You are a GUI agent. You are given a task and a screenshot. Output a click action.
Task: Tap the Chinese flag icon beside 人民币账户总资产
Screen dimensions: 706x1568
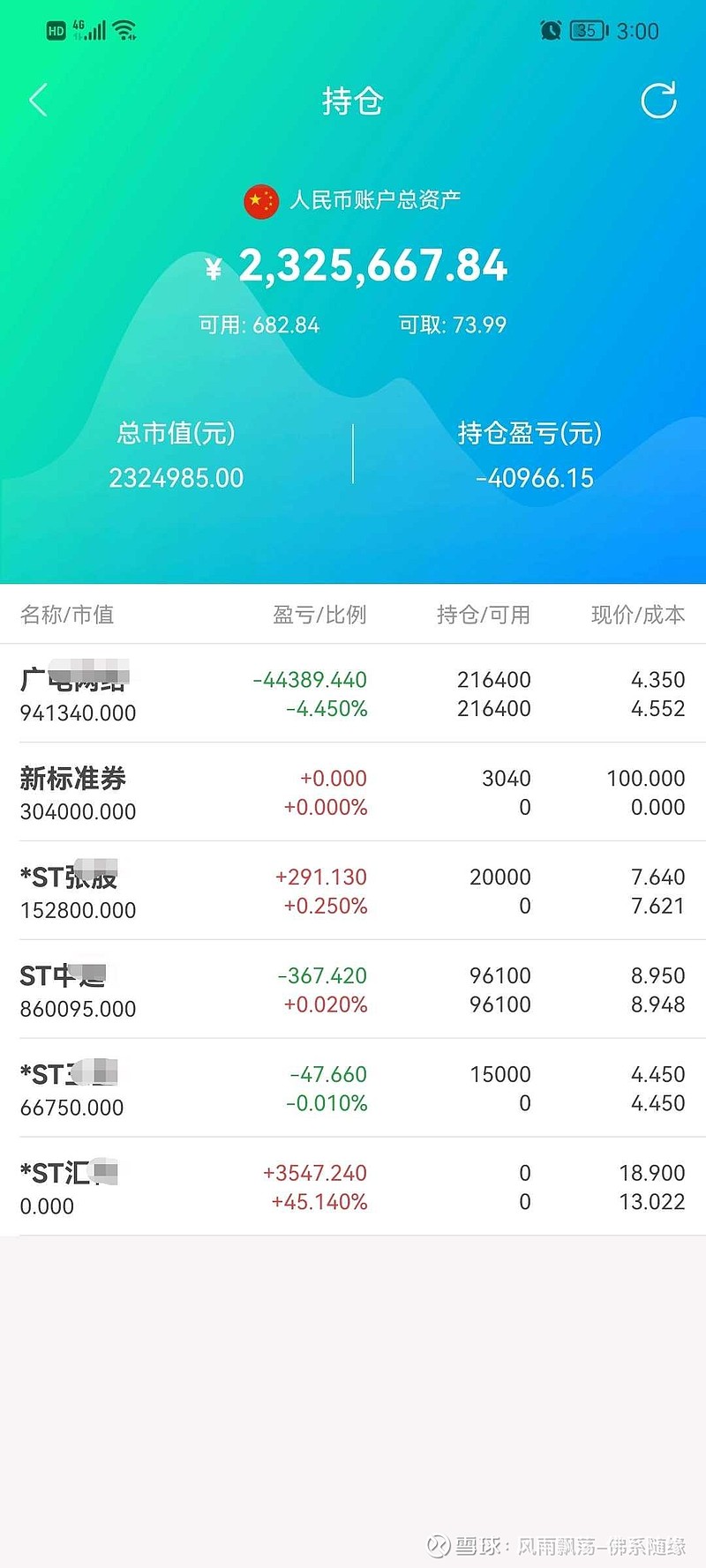click(x=259, y=201)
